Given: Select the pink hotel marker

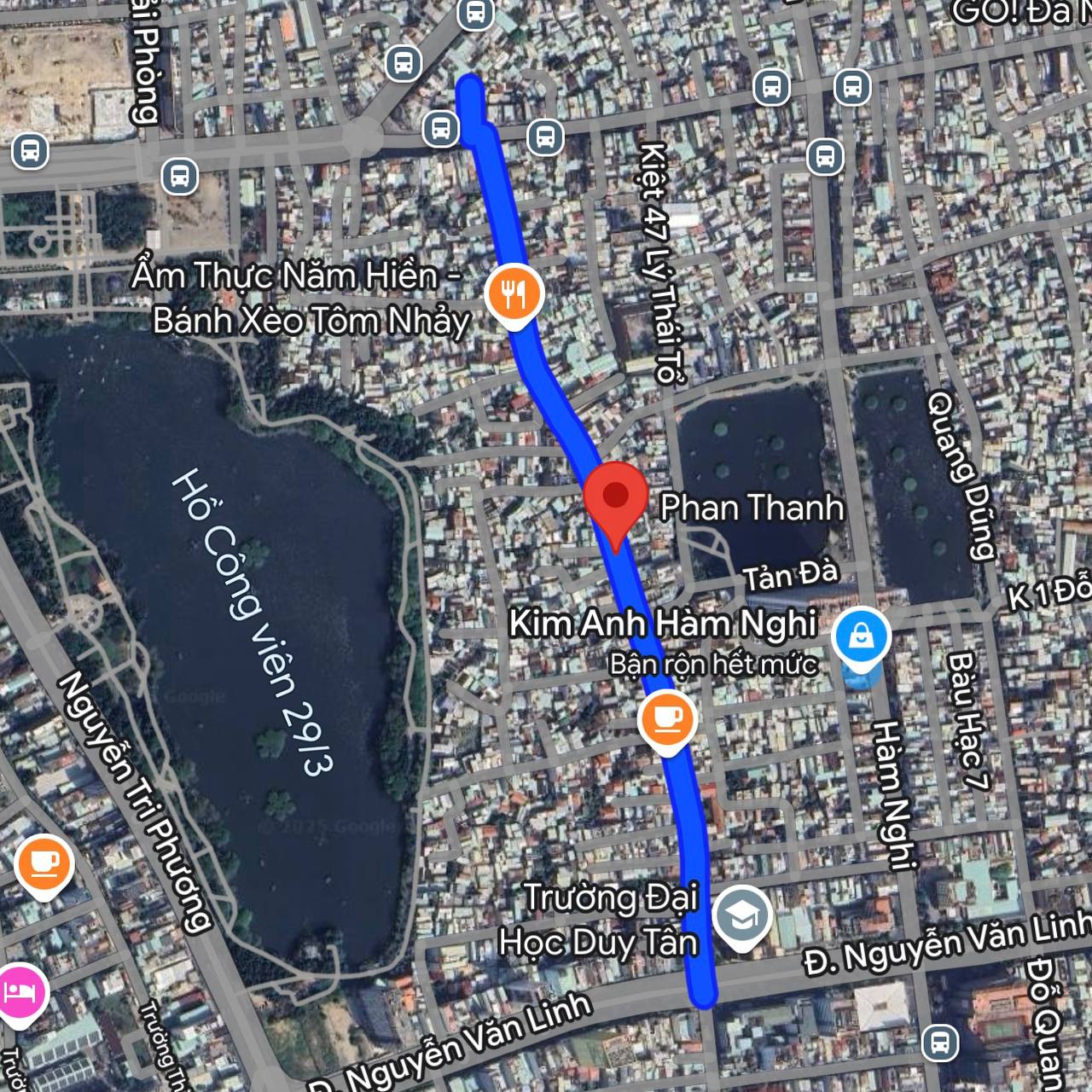Looking at the screenshot, I should [19, 992].
